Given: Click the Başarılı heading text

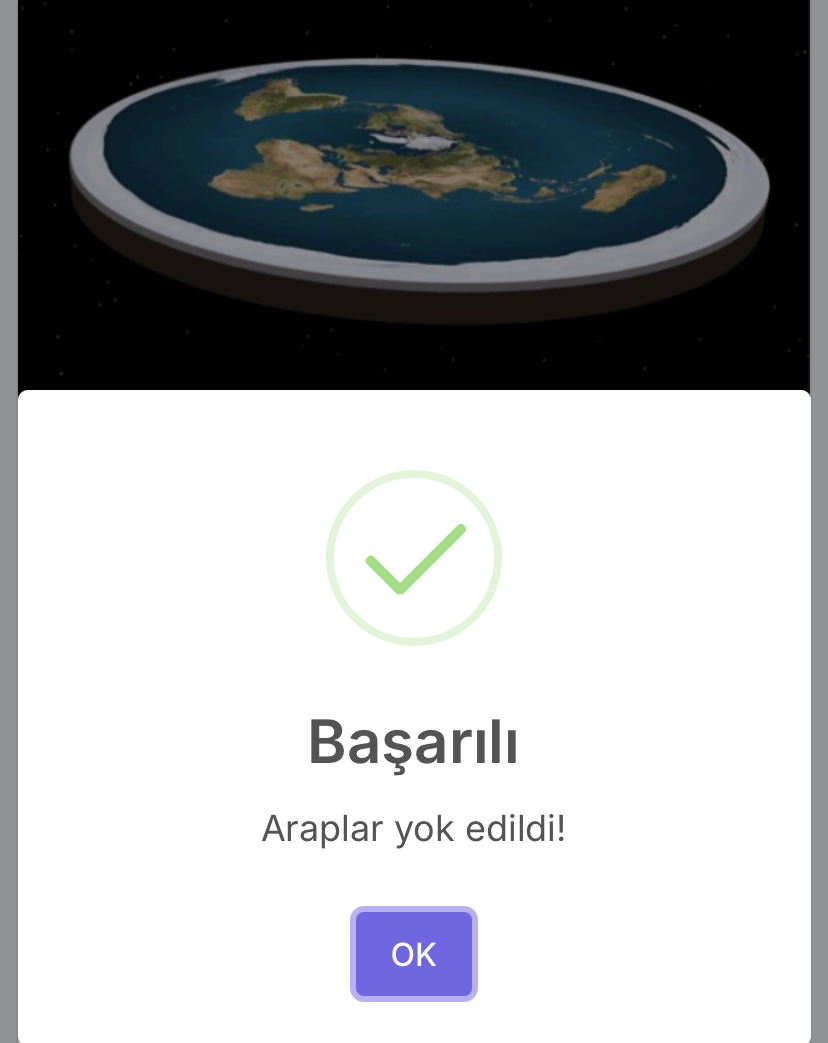Looking at the screenshot, I should [414, 742].
